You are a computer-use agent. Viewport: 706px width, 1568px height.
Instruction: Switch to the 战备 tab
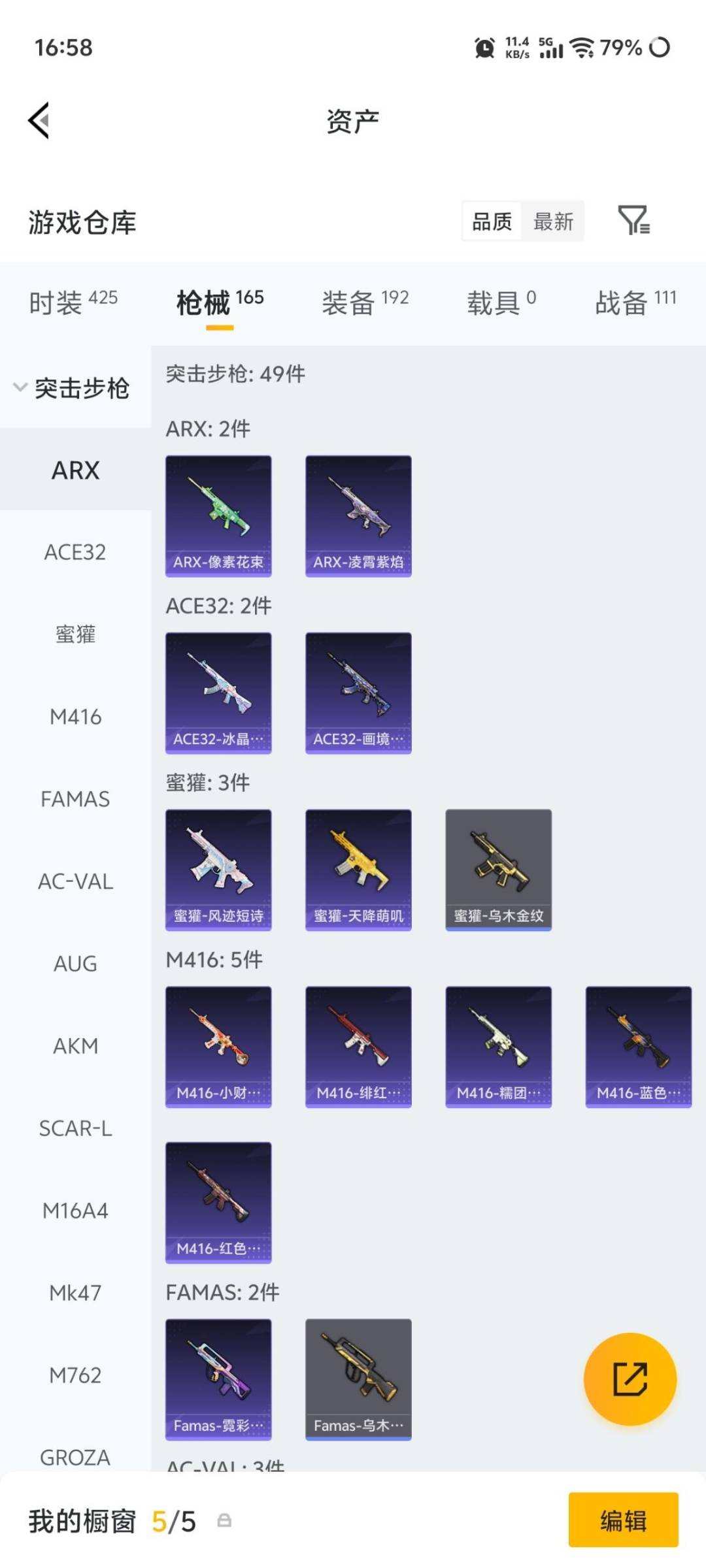(x=635, y=302)
